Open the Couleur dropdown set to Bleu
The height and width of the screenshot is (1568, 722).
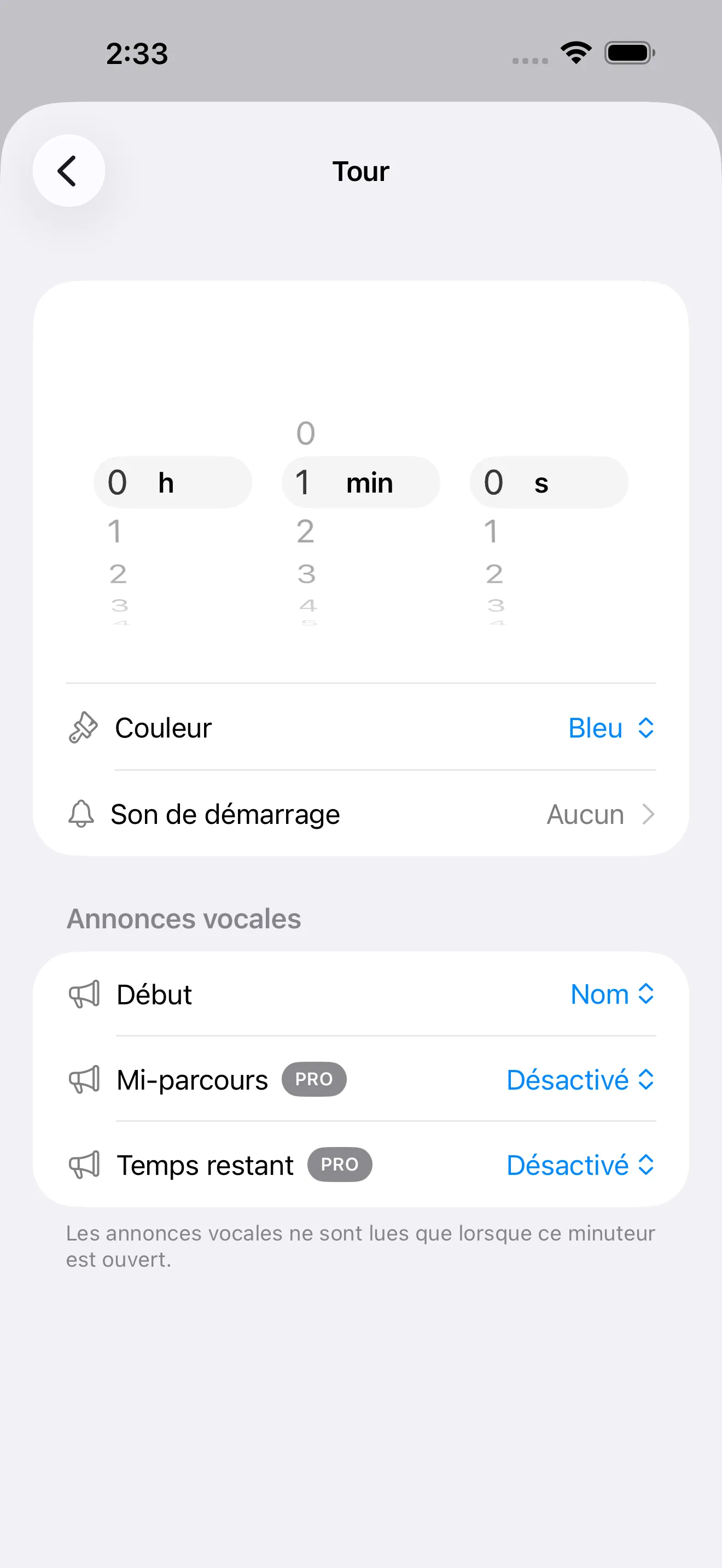[x=610, y=727]
